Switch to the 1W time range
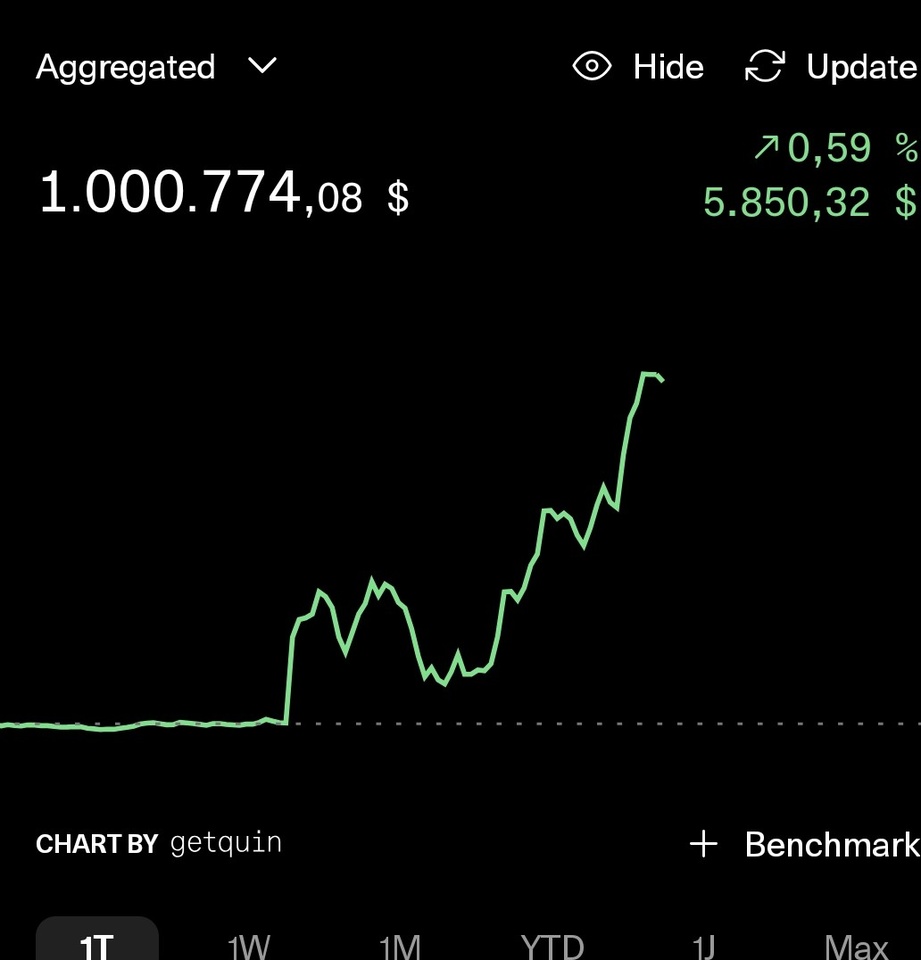This screenshot has width=921, height=960. (249, 946)
